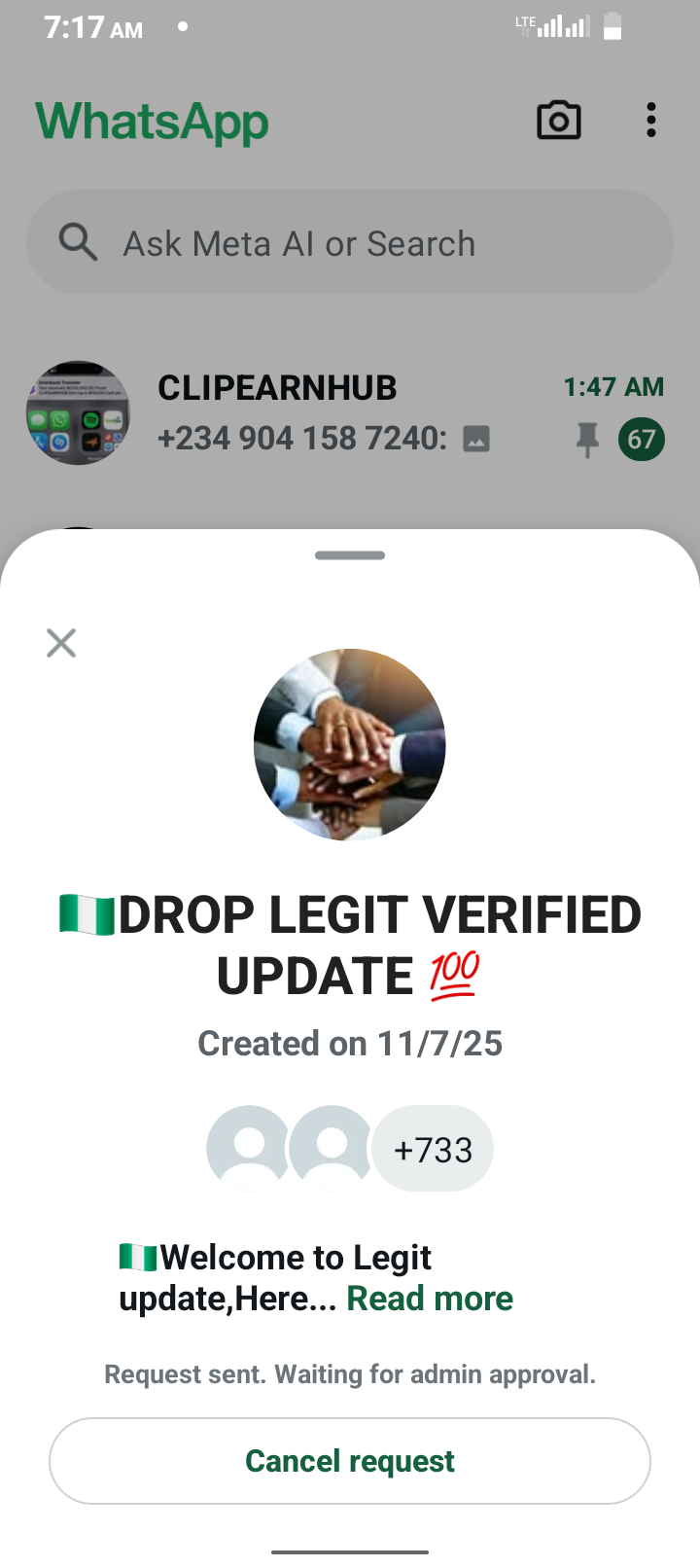This screenshot has height=1568, width=700.
Task: View the +733 group members
Action: click(433, 1150)
